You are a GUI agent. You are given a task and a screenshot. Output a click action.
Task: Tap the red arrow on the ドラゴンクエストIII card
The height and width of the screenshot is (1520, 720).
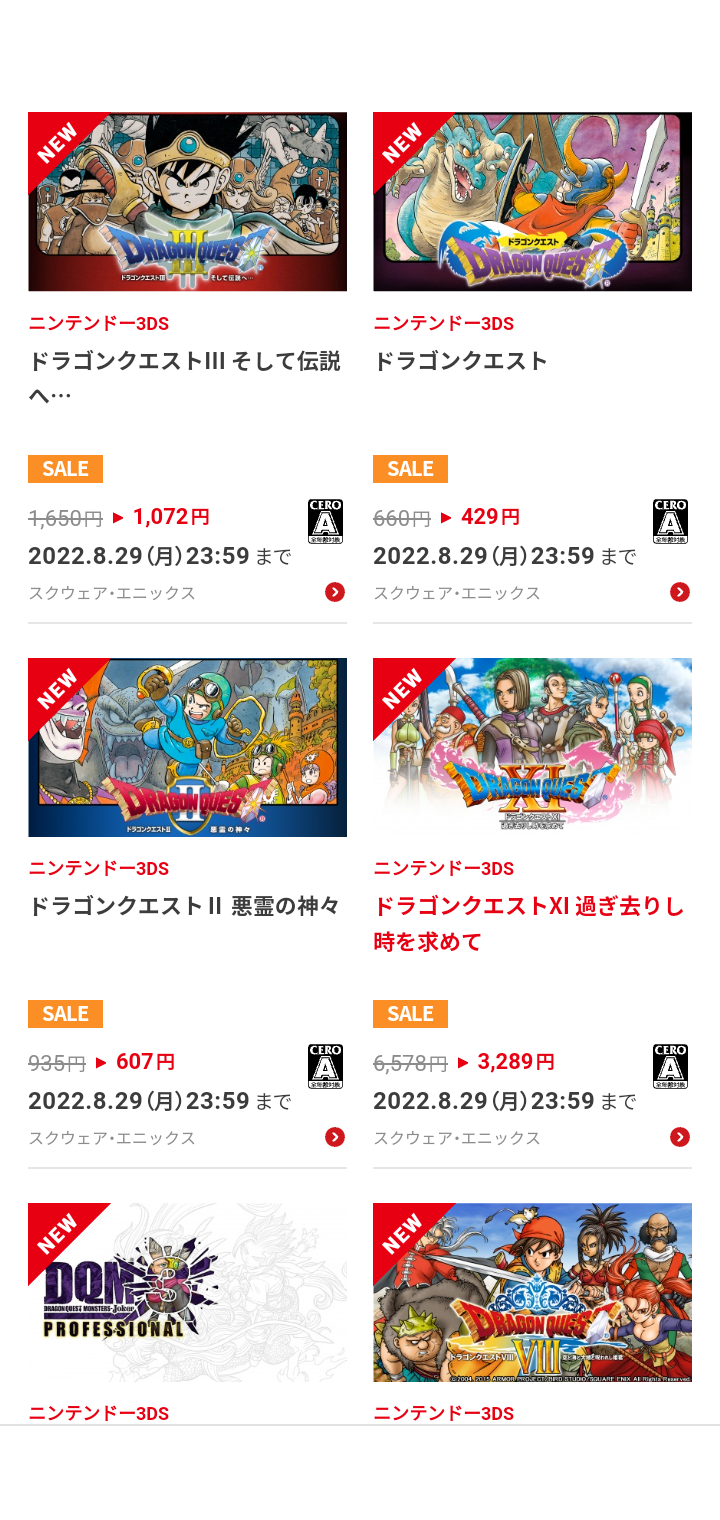click(x=335, y=592)
